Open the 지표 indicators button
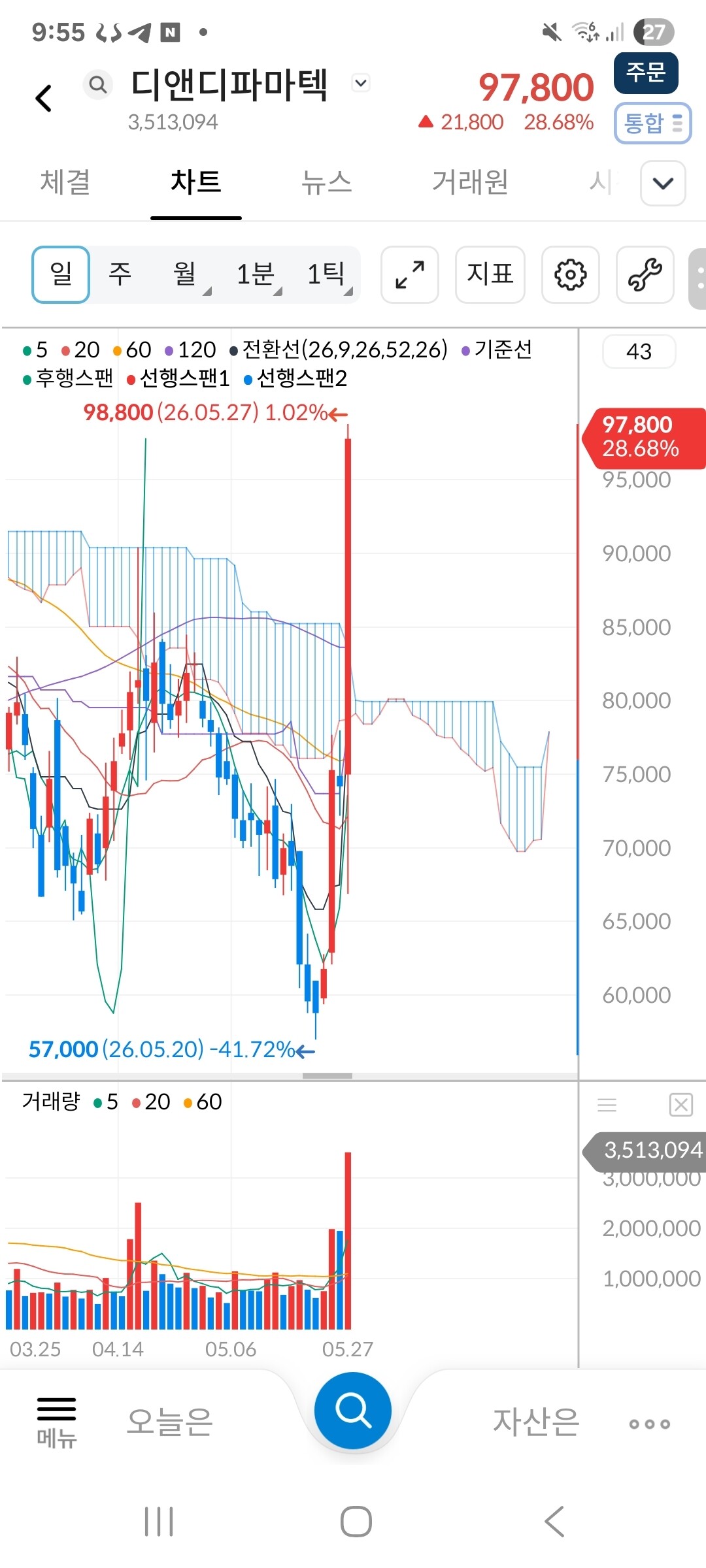Screen dimensions: 706x1568 (x=490, y=274)
